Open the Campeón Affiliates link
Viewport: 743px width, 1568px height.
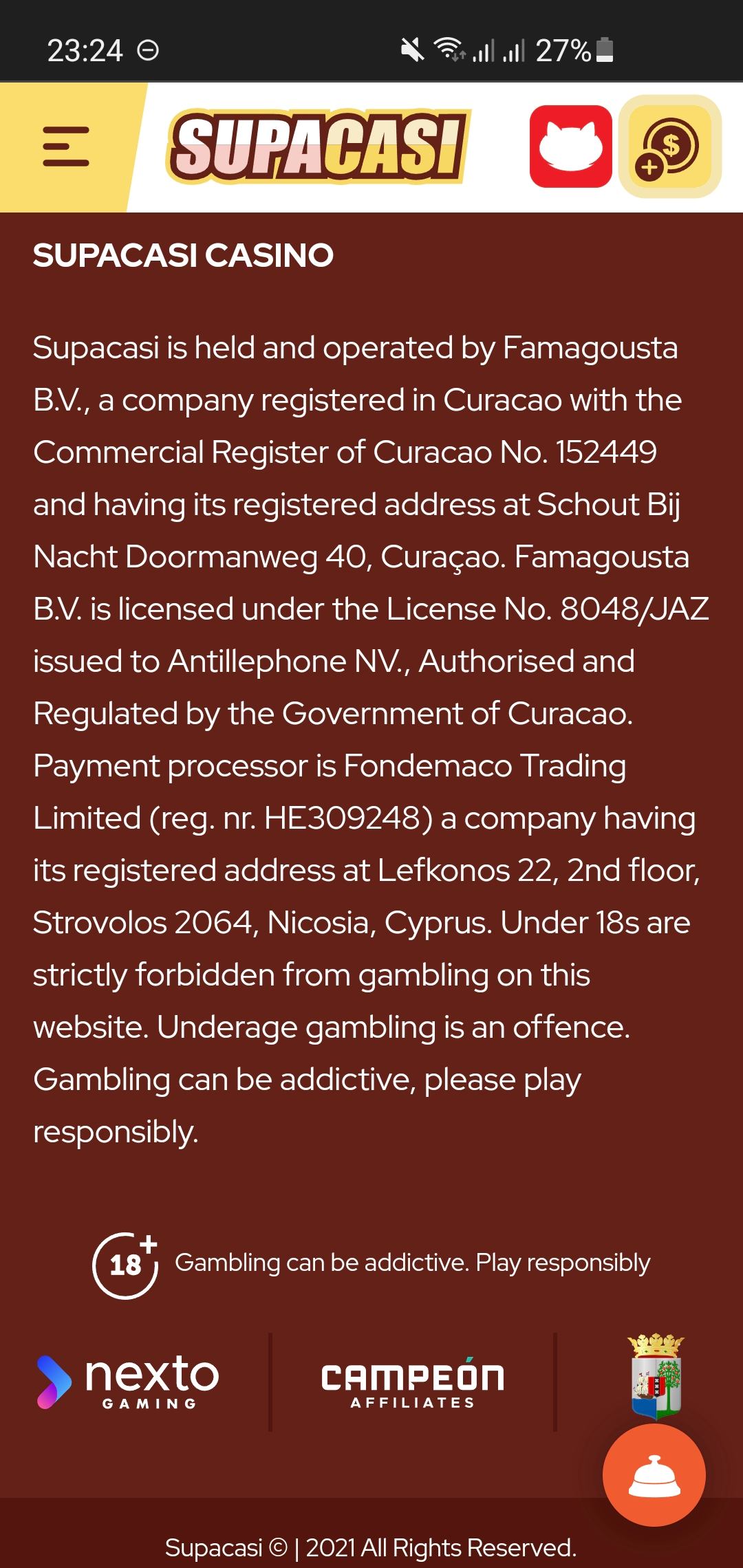[x=413, y=1382]
